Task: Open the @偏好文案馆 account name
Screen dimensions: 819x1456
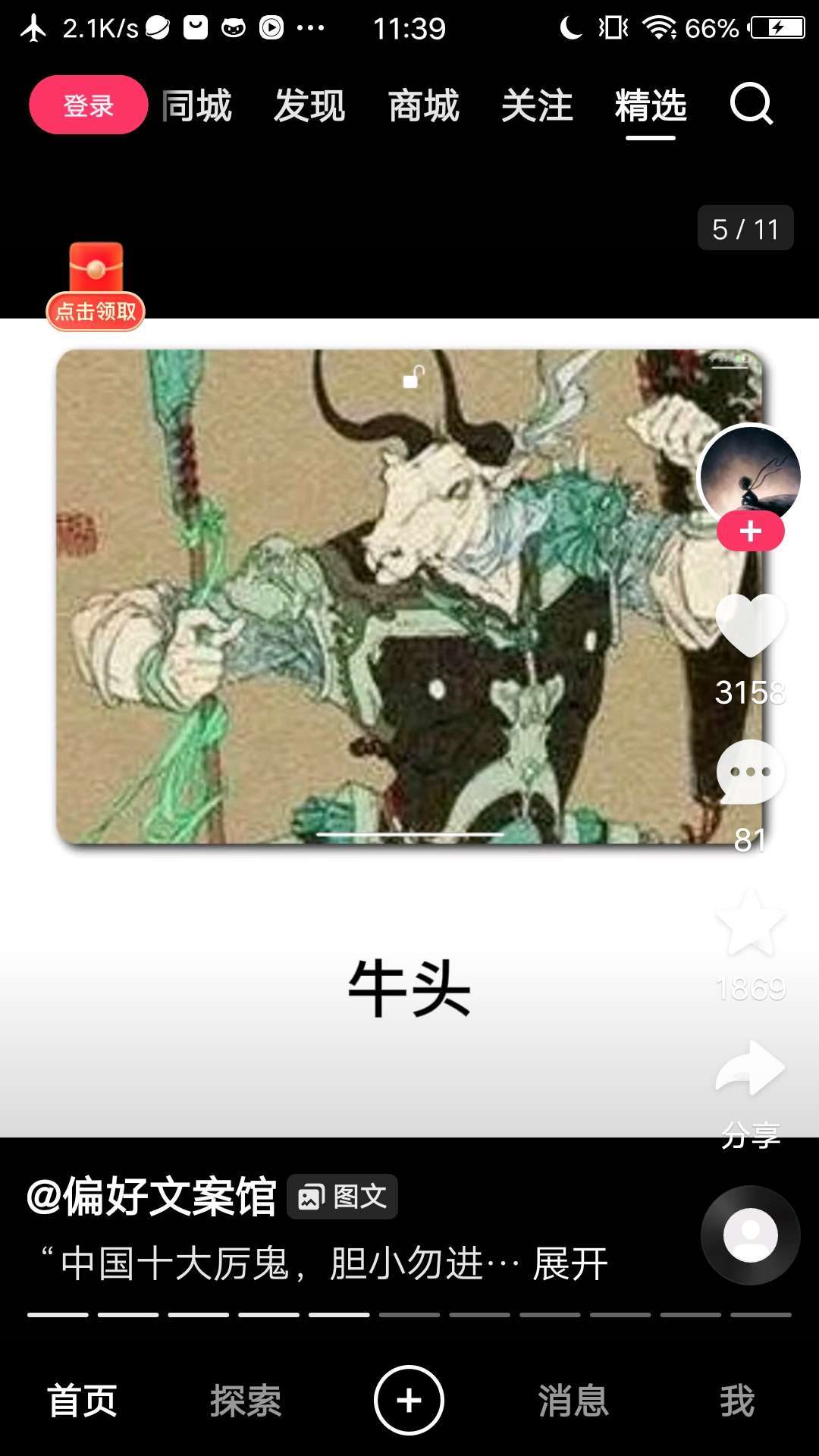Action: (151, 1197)
